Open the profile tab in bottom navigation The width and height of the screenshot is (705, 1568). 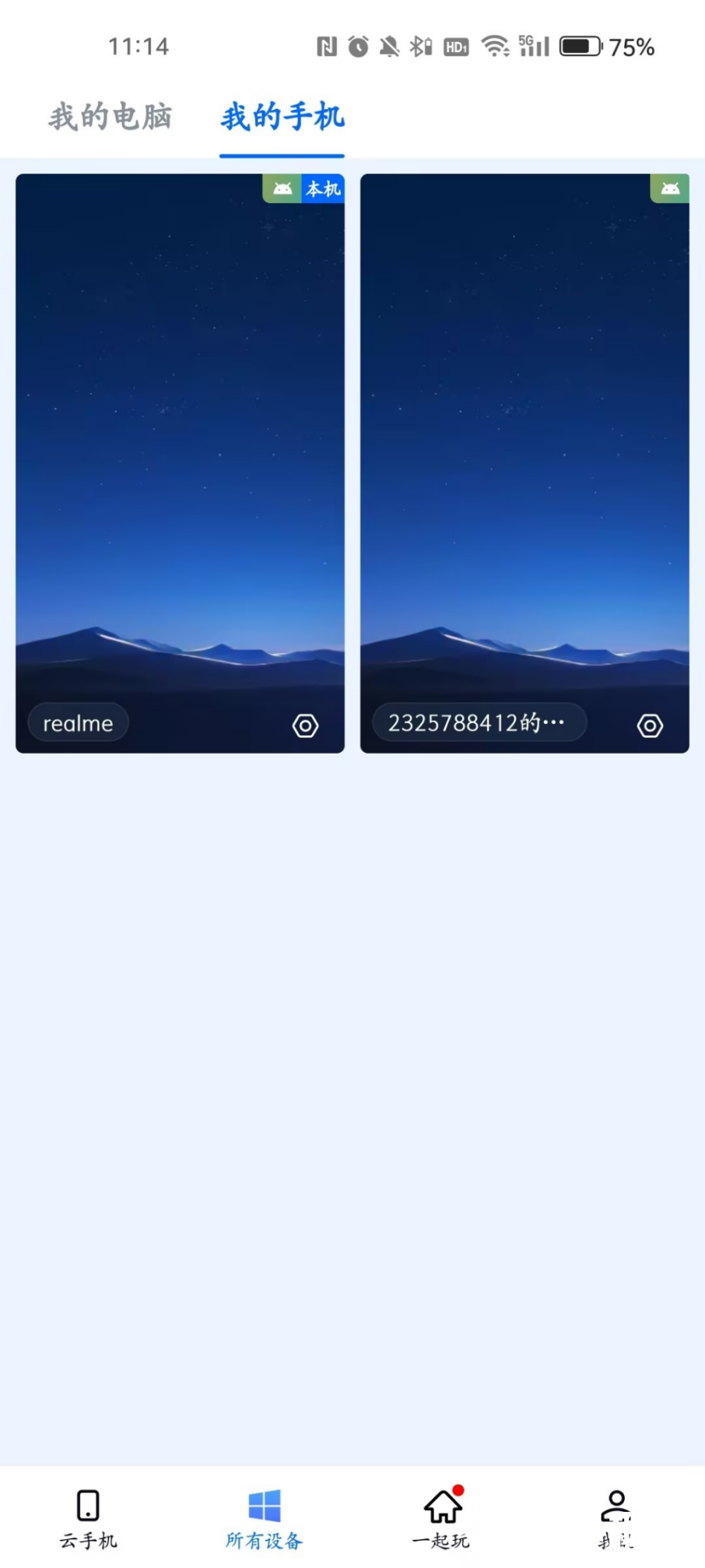(x=616, y=1518)
